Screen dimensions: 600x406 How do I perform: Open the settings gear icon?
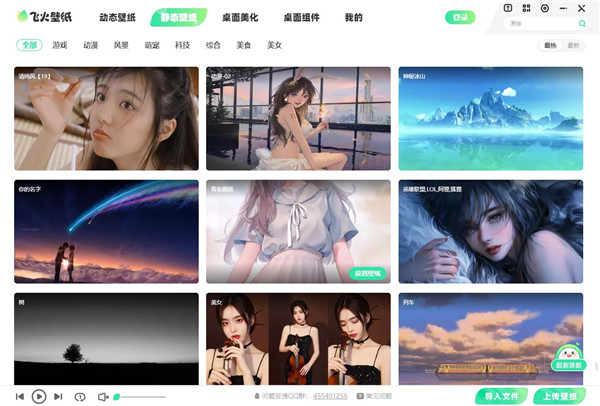pos(544,8)
